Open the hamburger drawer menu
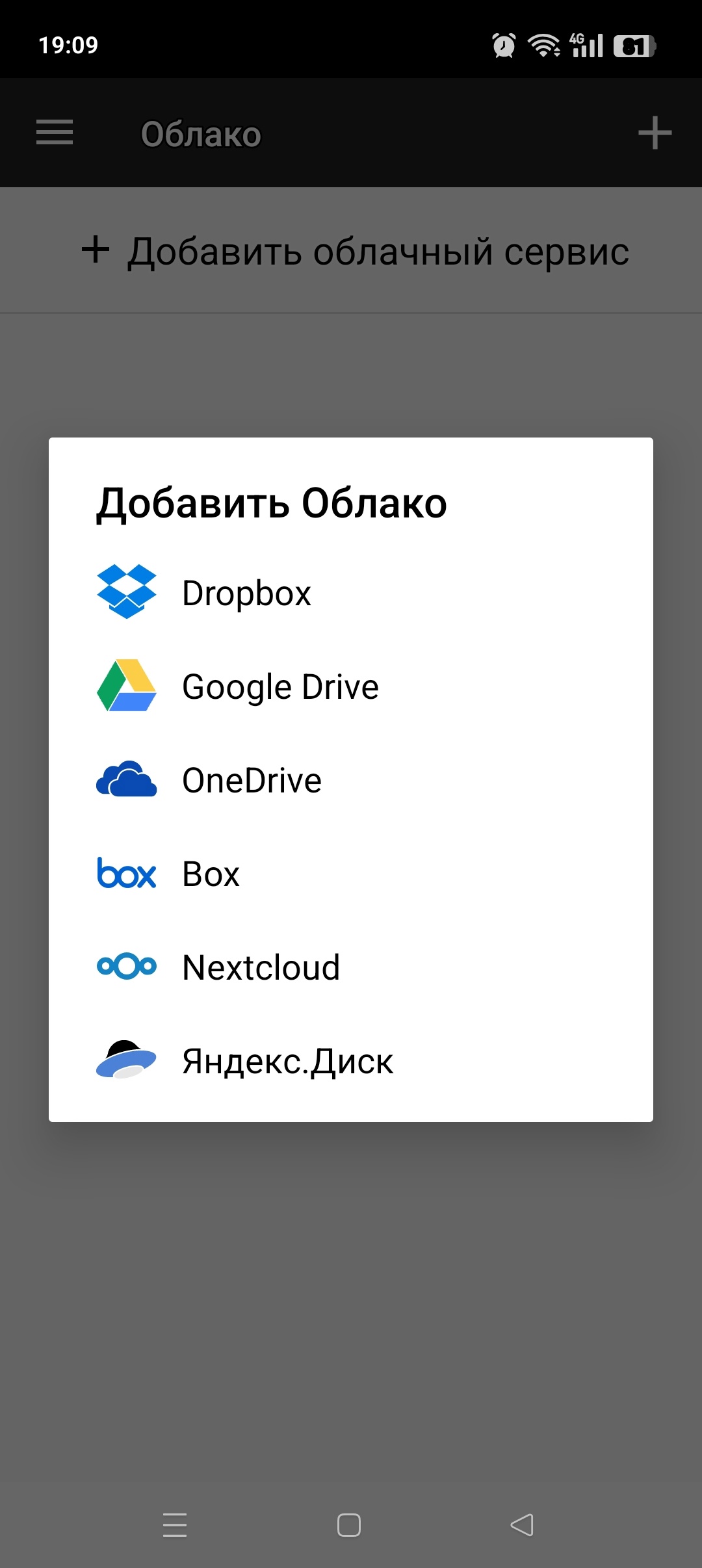This screenshot has height=1568, width=702. tap(55, 133)
